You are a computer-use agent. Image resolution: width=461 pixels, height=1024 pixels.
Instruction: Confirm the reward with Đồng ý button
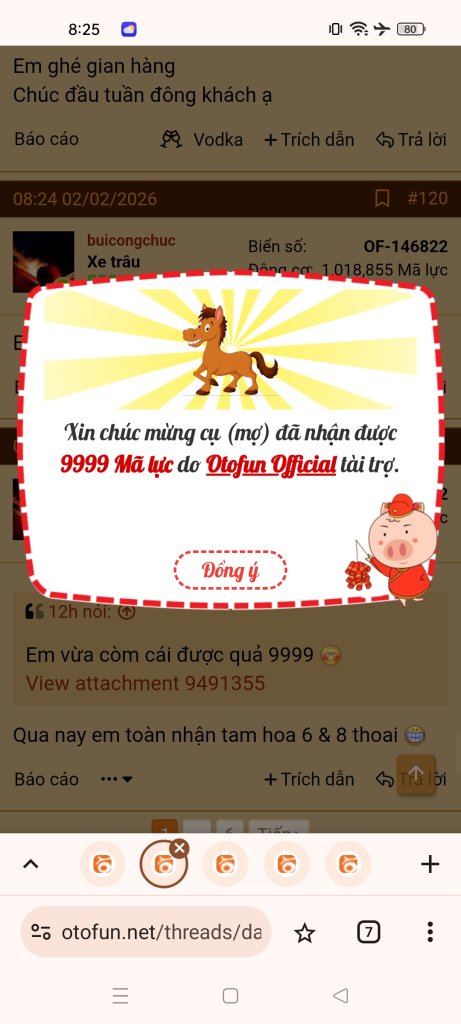(x=230, y=570)
